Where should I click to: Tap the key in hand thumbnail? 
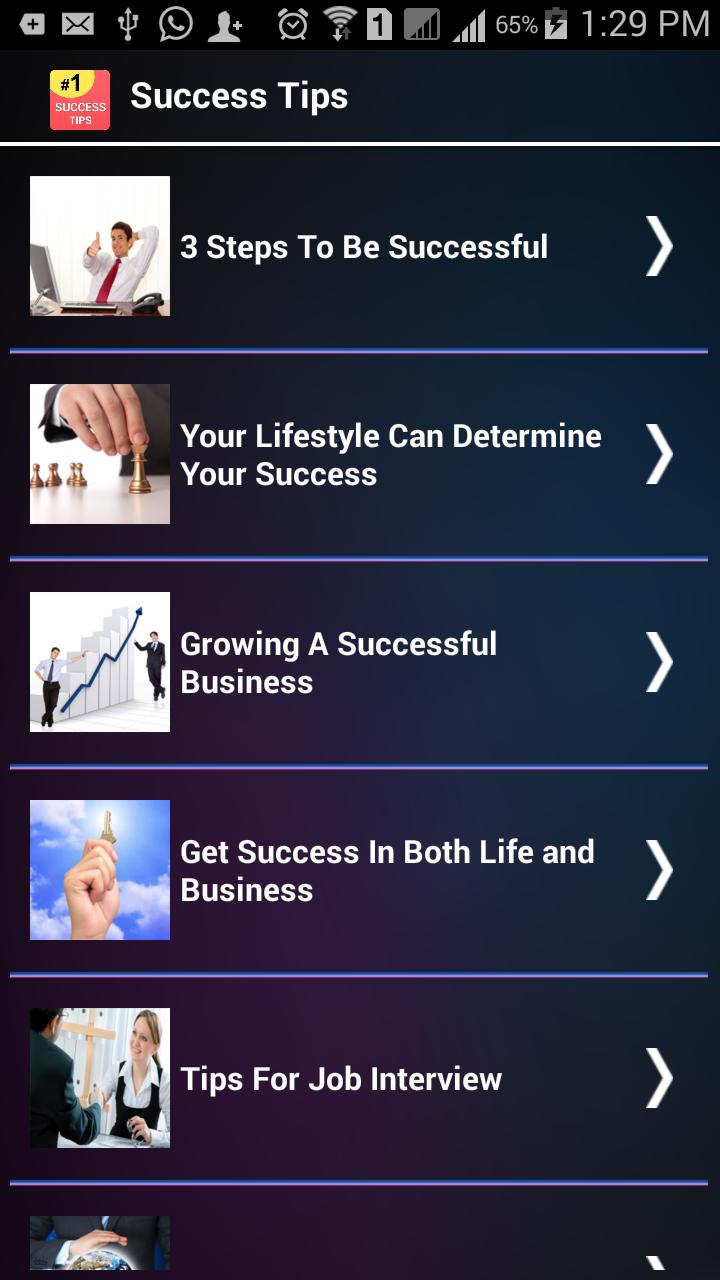coord(99,870)
